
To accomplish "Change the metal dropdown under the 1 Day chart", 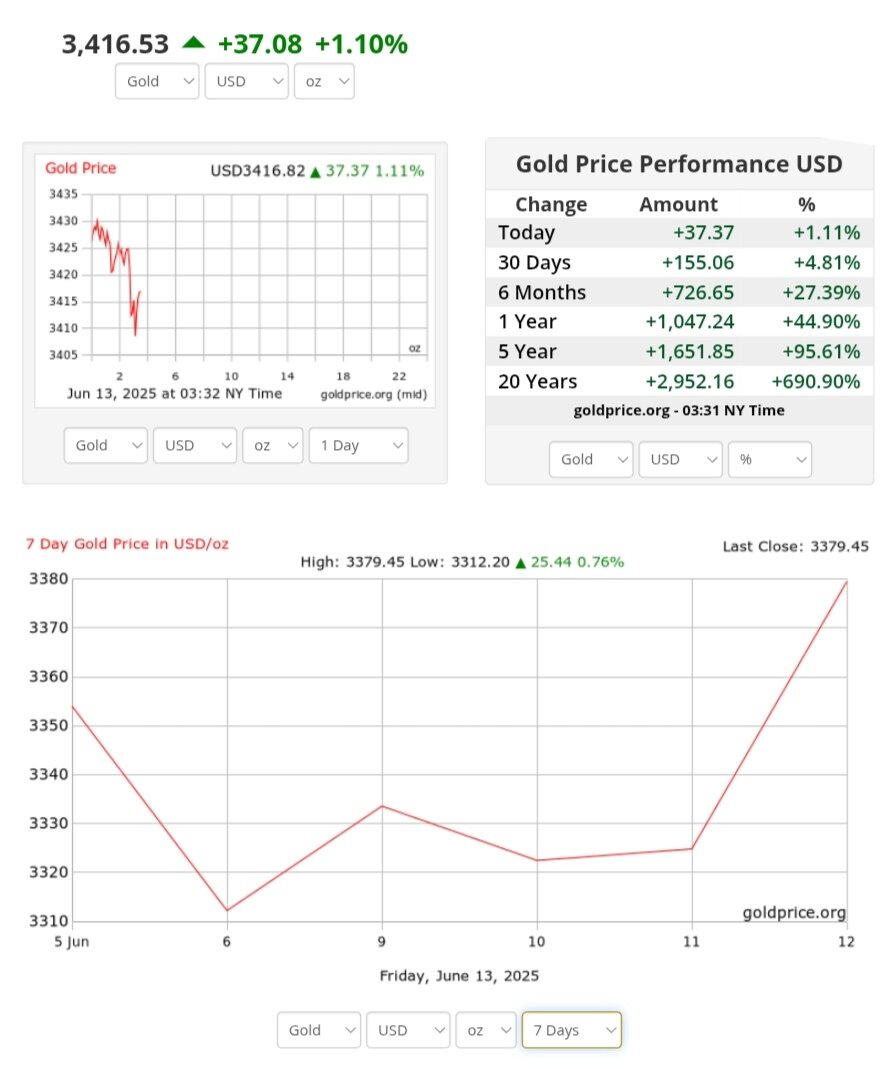I will tap(105, 445).
